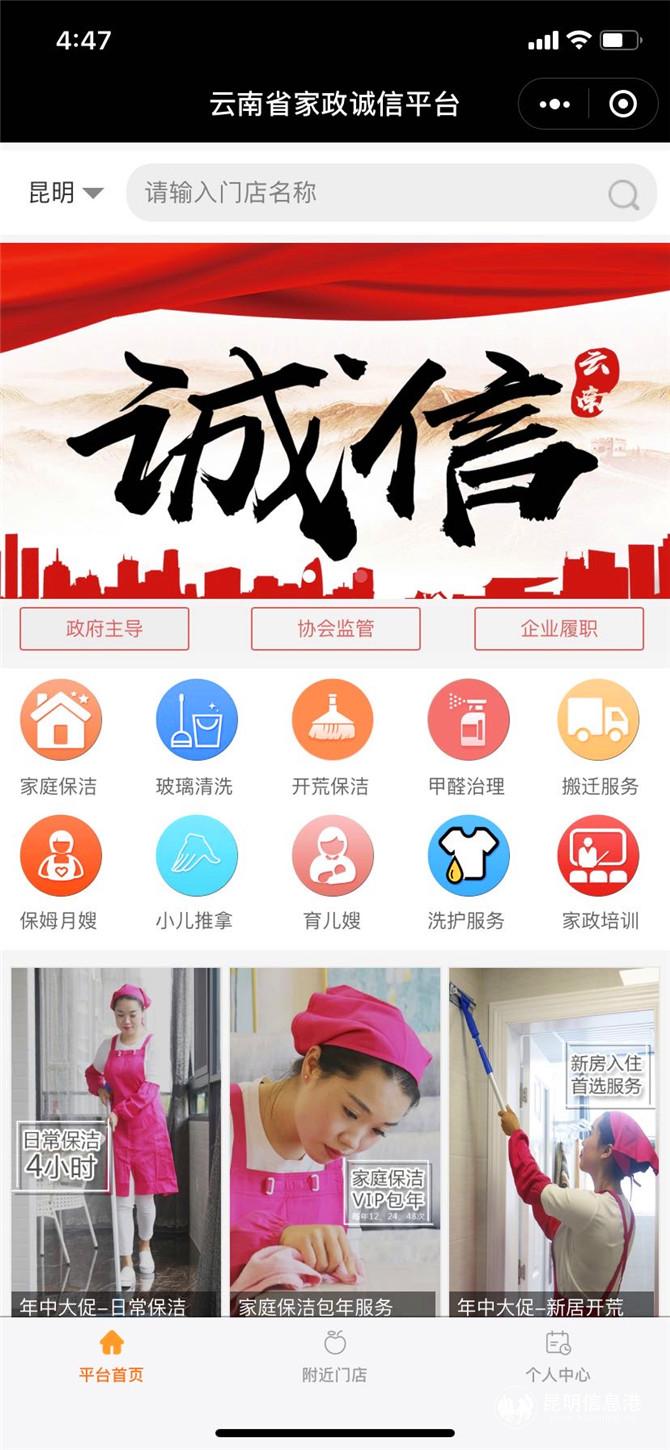Open the 年中大促-日常保洁 promotion card
This screenshot has height=1450, width=670.
[x=115, y=1140]
